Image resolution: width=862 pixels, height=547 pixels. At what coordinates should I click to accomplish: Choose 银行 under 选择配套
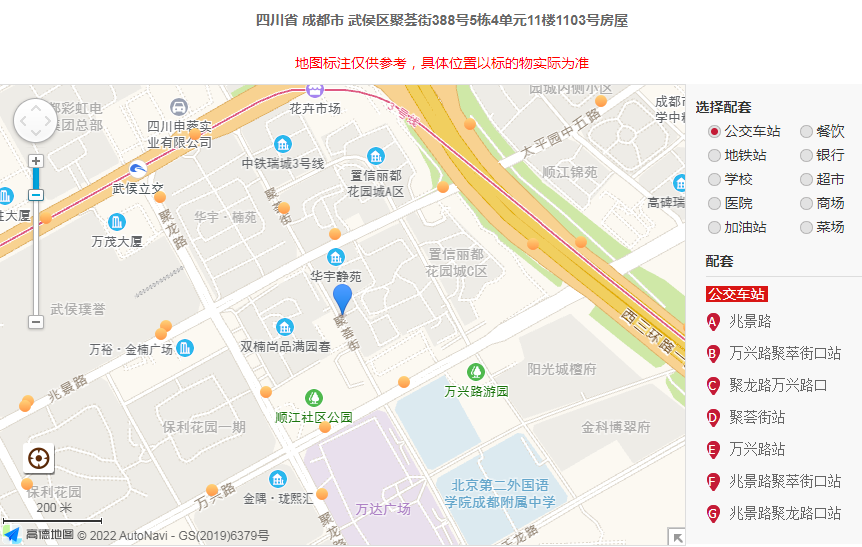point(806,155)
